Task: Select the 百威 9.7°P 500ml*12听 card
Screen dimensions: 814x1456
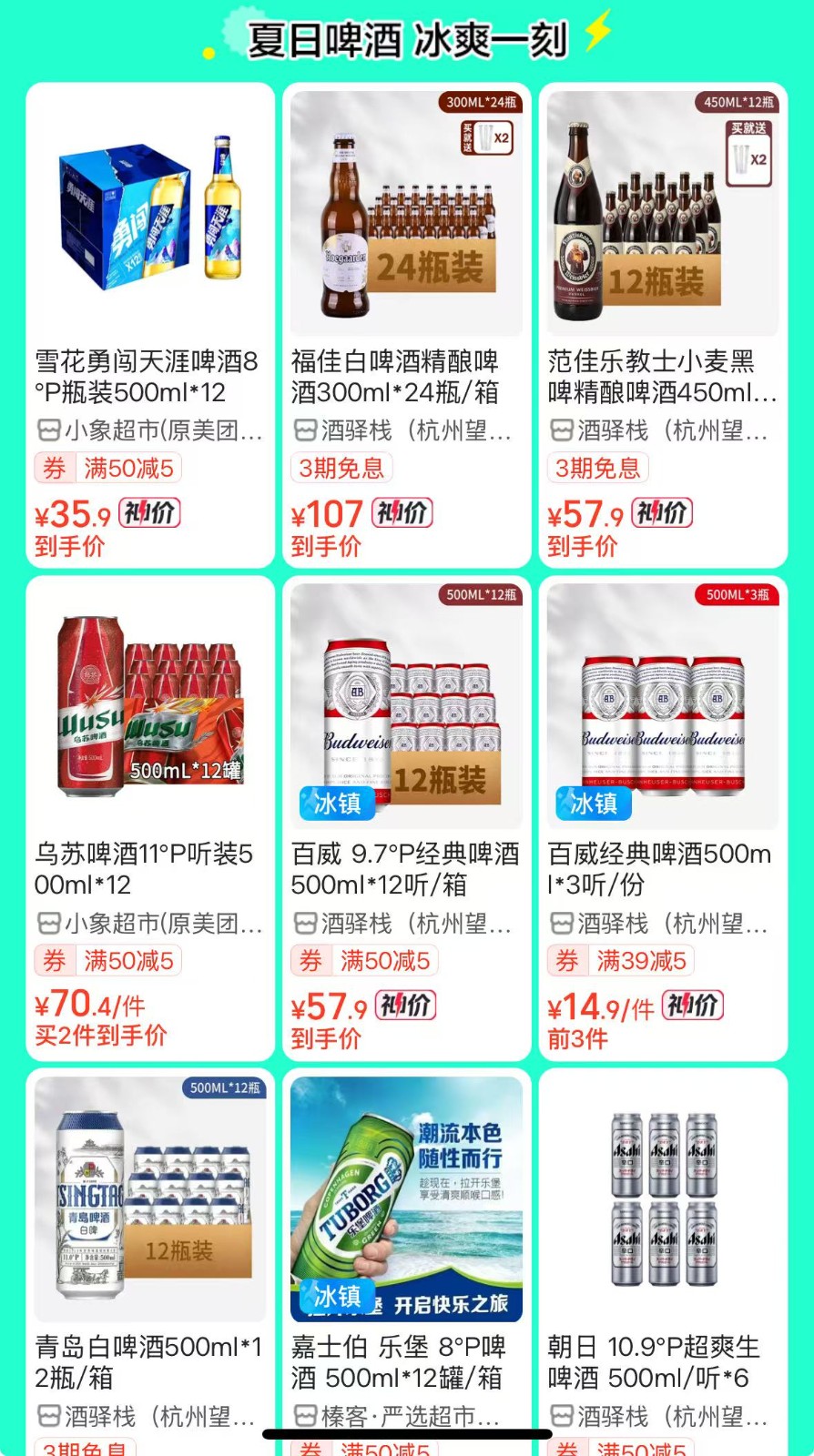Action: 407,818
